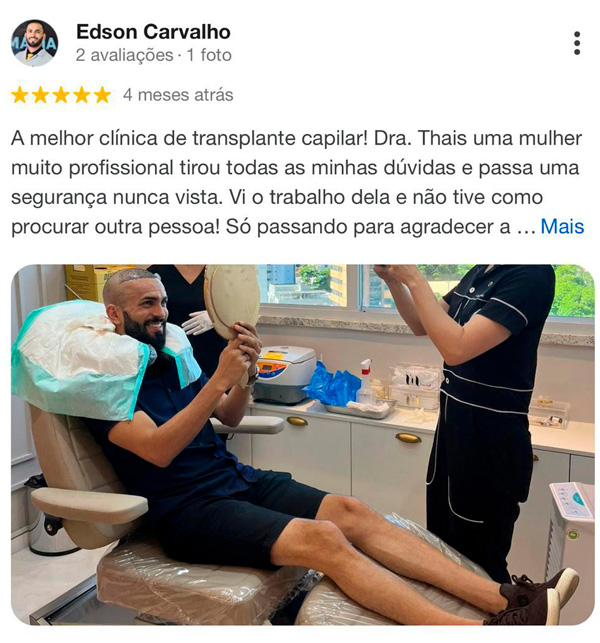Open the review's three-dot overflow menu
The height and width of the screenshot is (643, 600).
pyautogui.click(x=576, y=43)
